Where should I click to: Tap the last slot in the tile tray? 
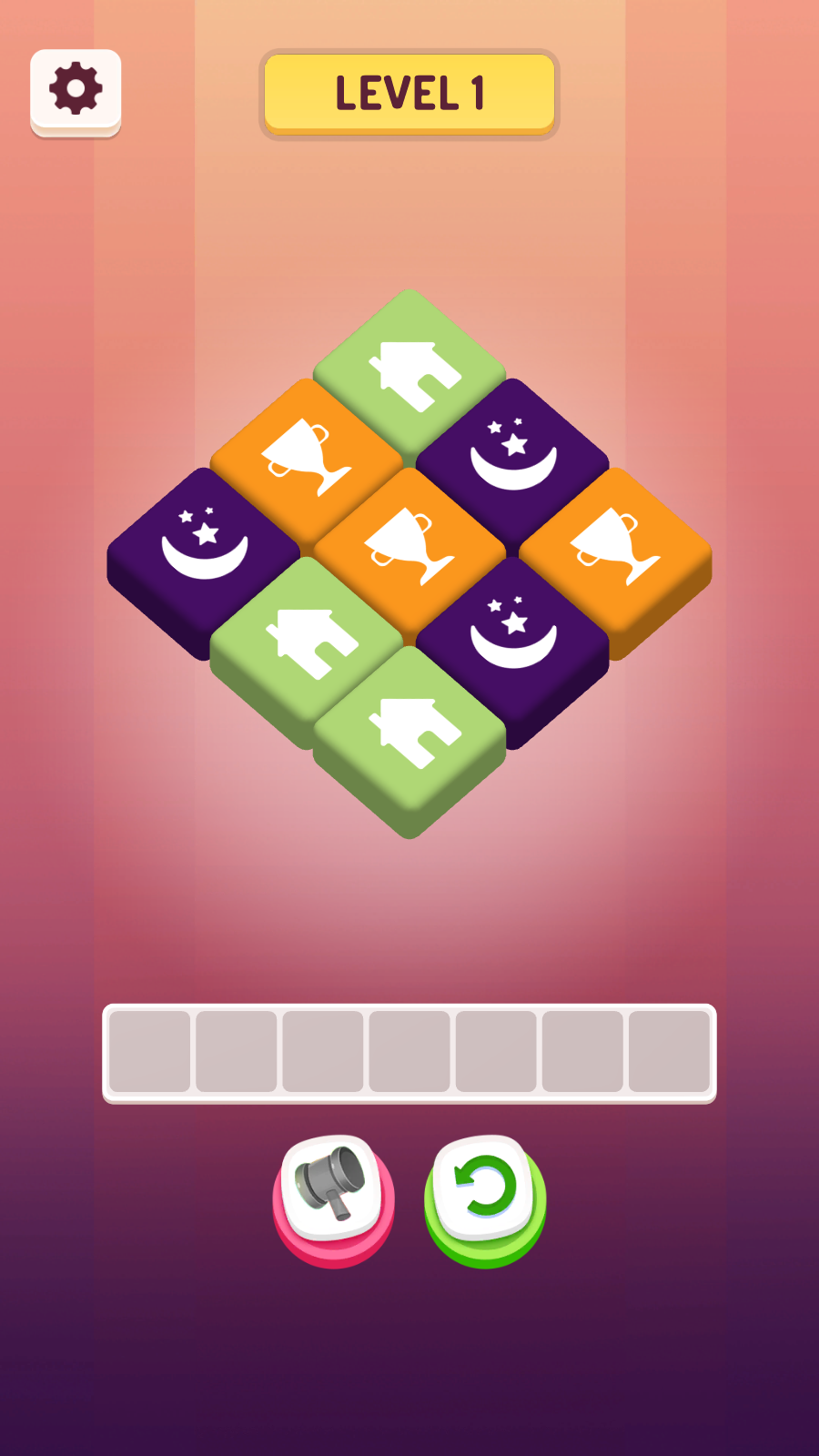click(669, 1051)
